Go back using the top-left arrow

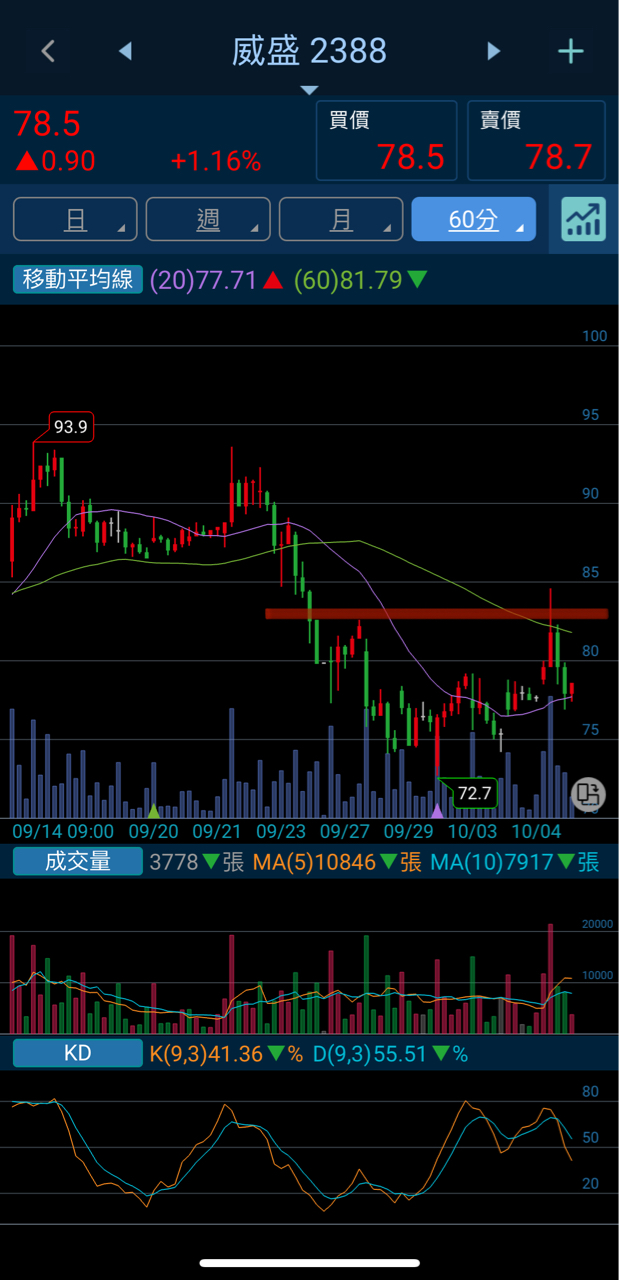pos(48,51)
